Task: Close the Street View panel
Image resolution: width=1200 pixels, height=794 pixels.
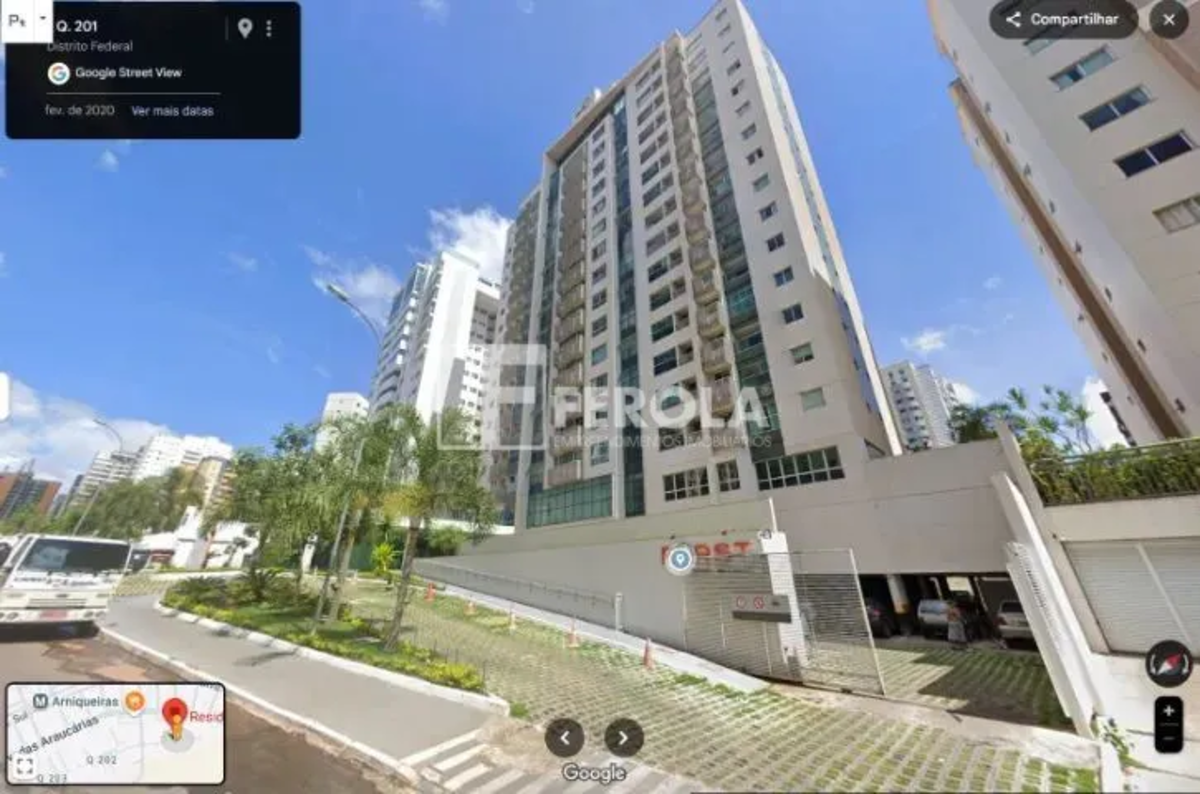Action: (x=1168, y=19)
